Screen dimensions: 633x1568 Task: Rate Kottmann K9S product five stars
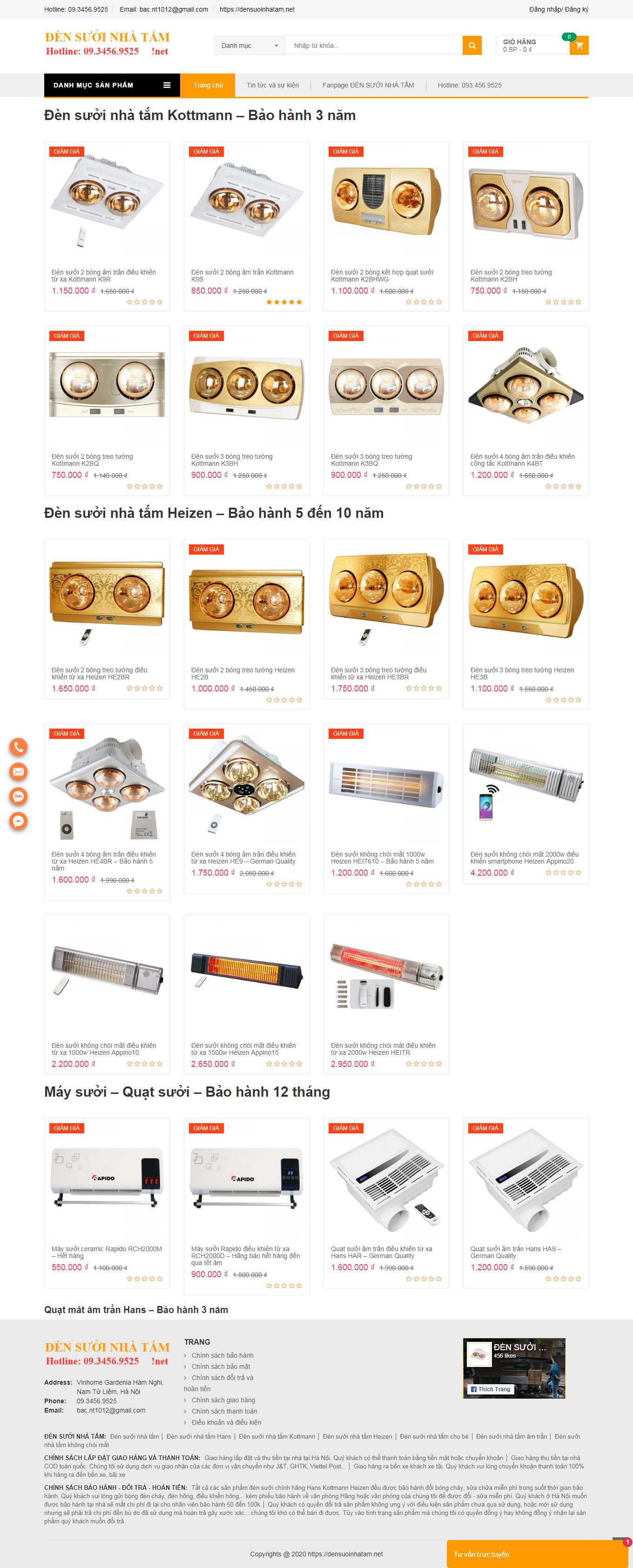[x=298, y=302]
